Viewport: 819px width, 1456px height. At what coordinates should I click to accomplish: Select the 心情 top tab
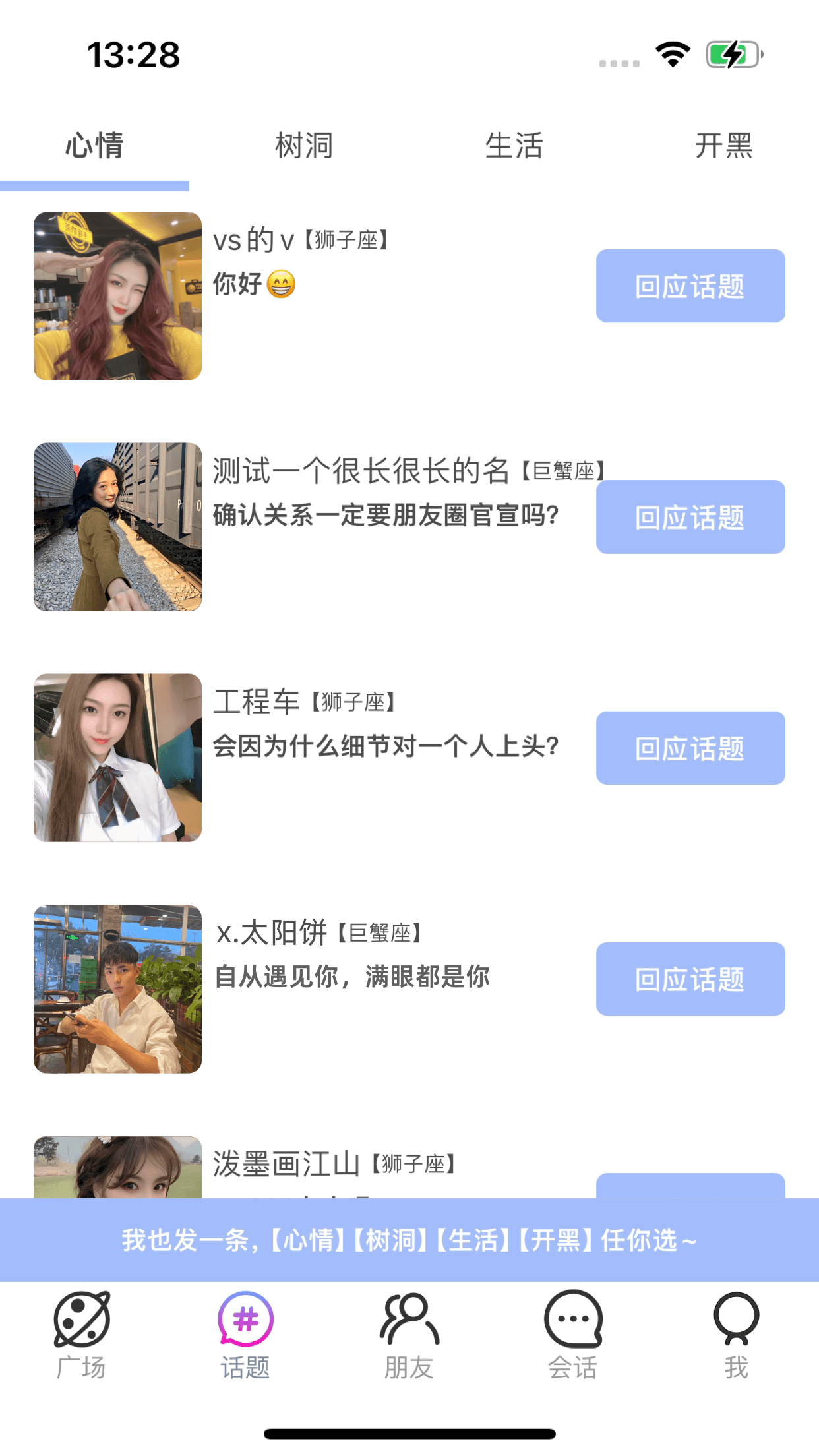coord(94,146)
